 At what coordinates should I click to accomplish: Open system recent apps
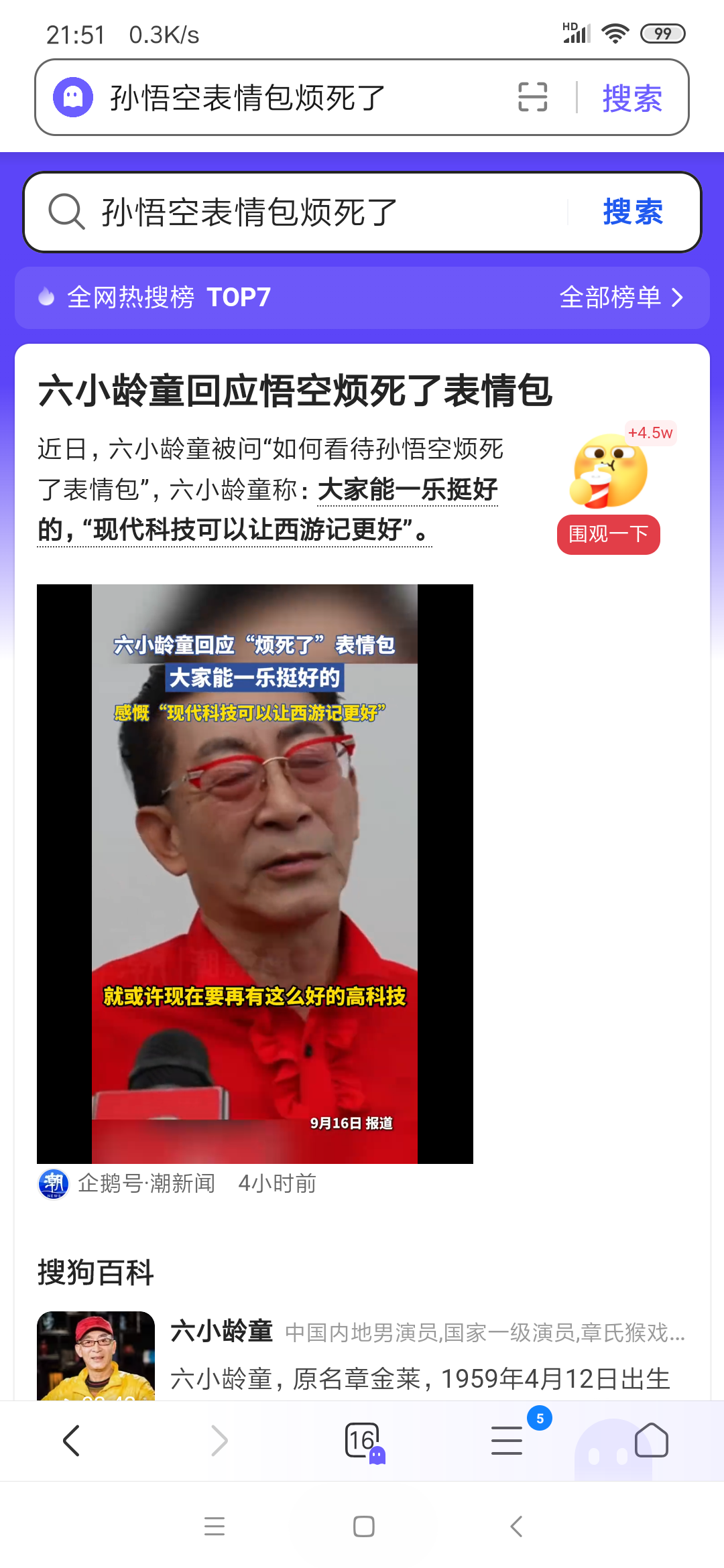coord(215,1527)
